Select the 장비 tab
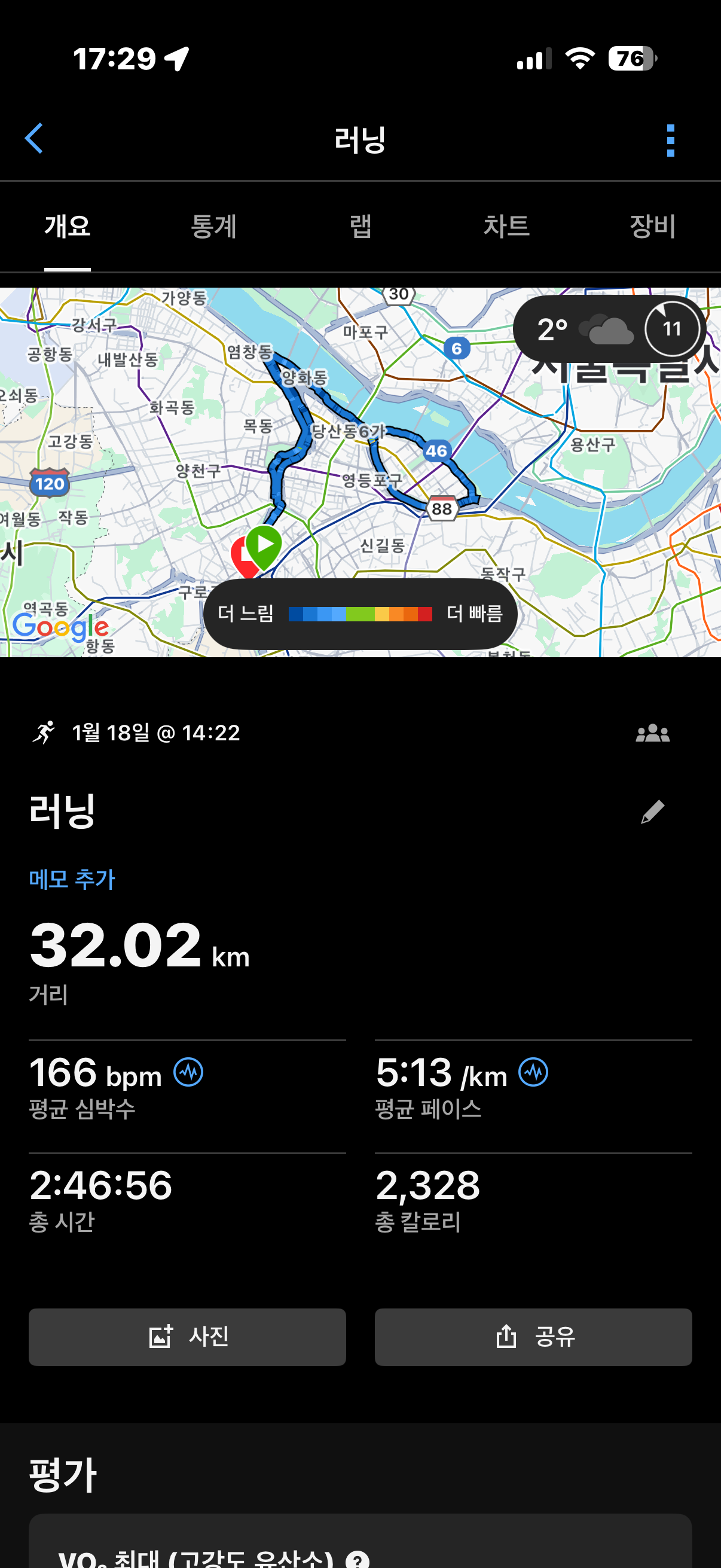The height and width of the screenshot is (1568, 721). coord(651,226)
